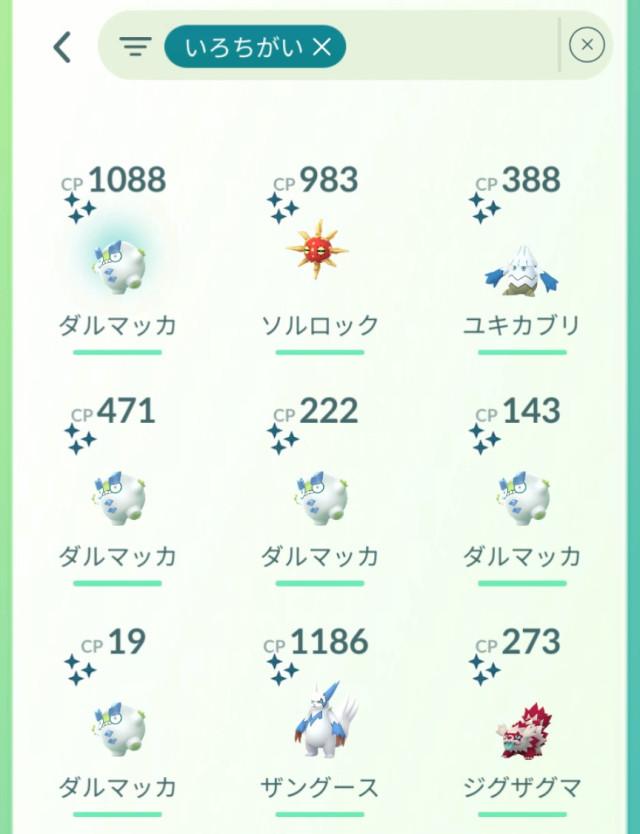The height and width of the screenshot is (834, 640).
Task: Remove the いろちがい filter chip
Action: [322, 46]
